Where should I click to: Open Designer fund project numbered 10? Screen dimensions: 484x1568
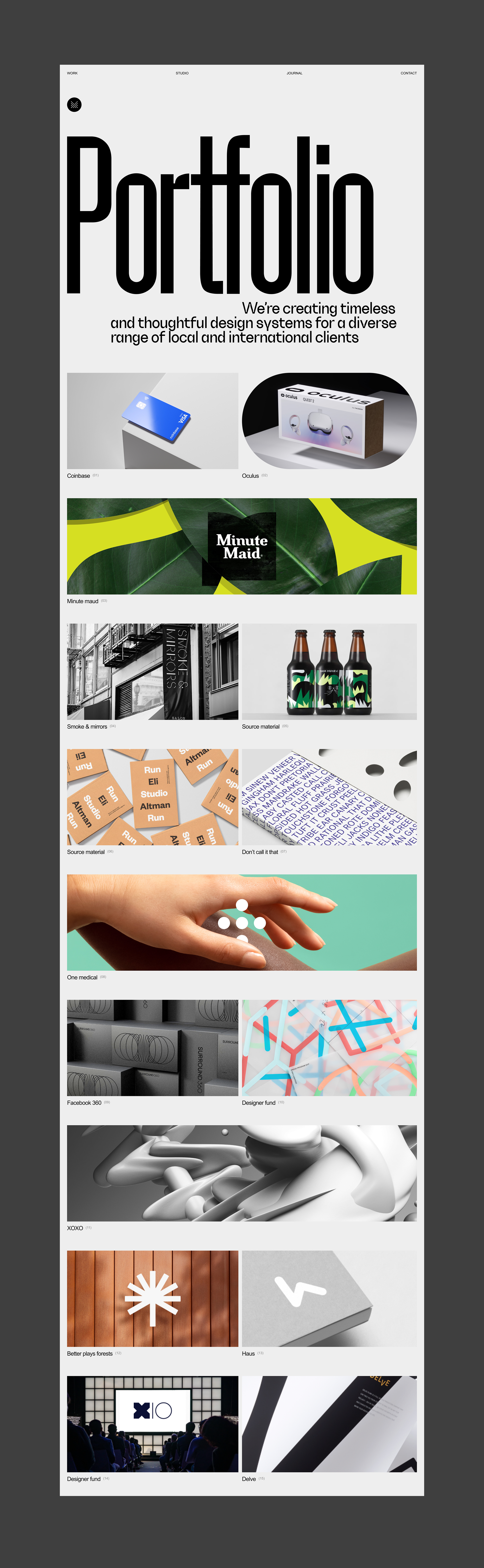[x=329, y=1048]
